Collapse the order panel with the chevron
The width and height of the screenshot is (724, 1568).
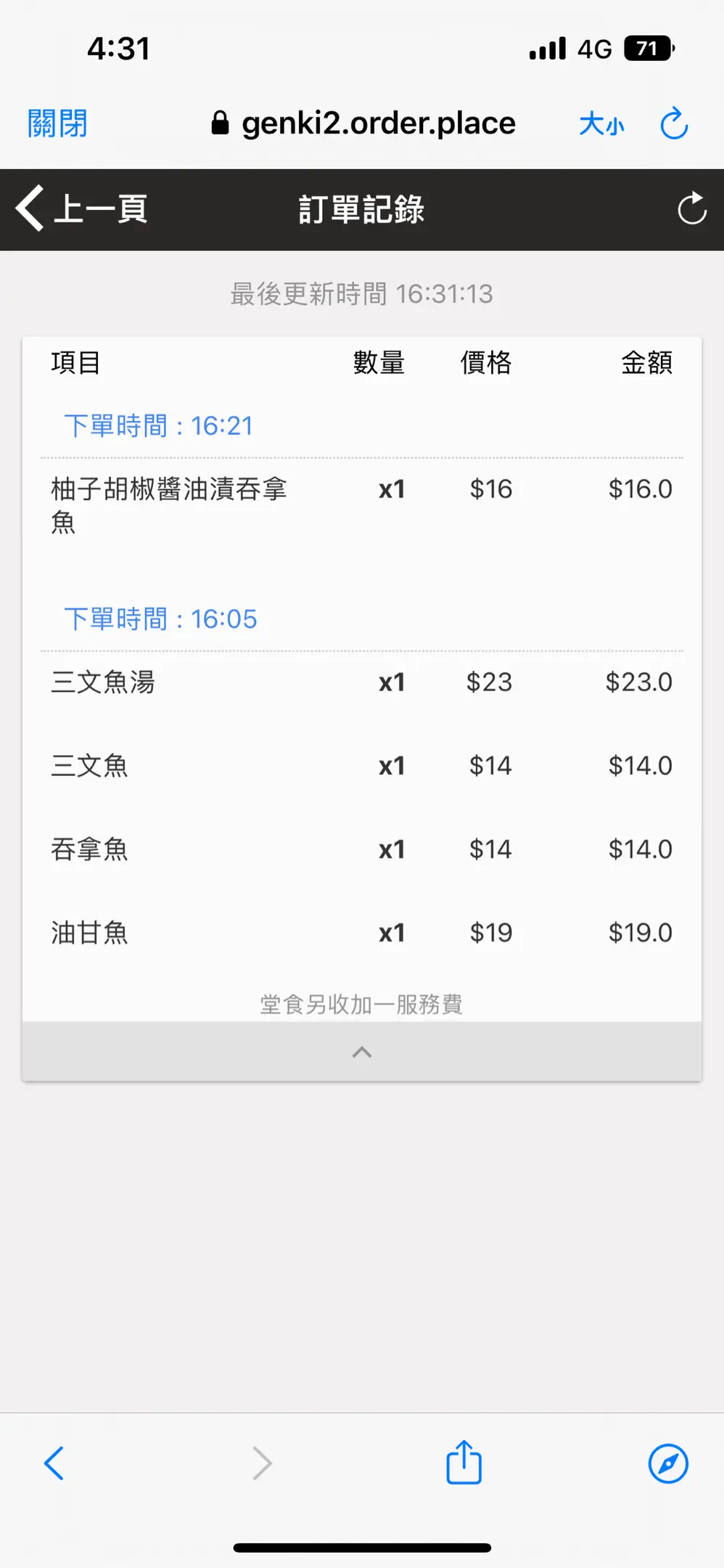[x=362, y=1052]
